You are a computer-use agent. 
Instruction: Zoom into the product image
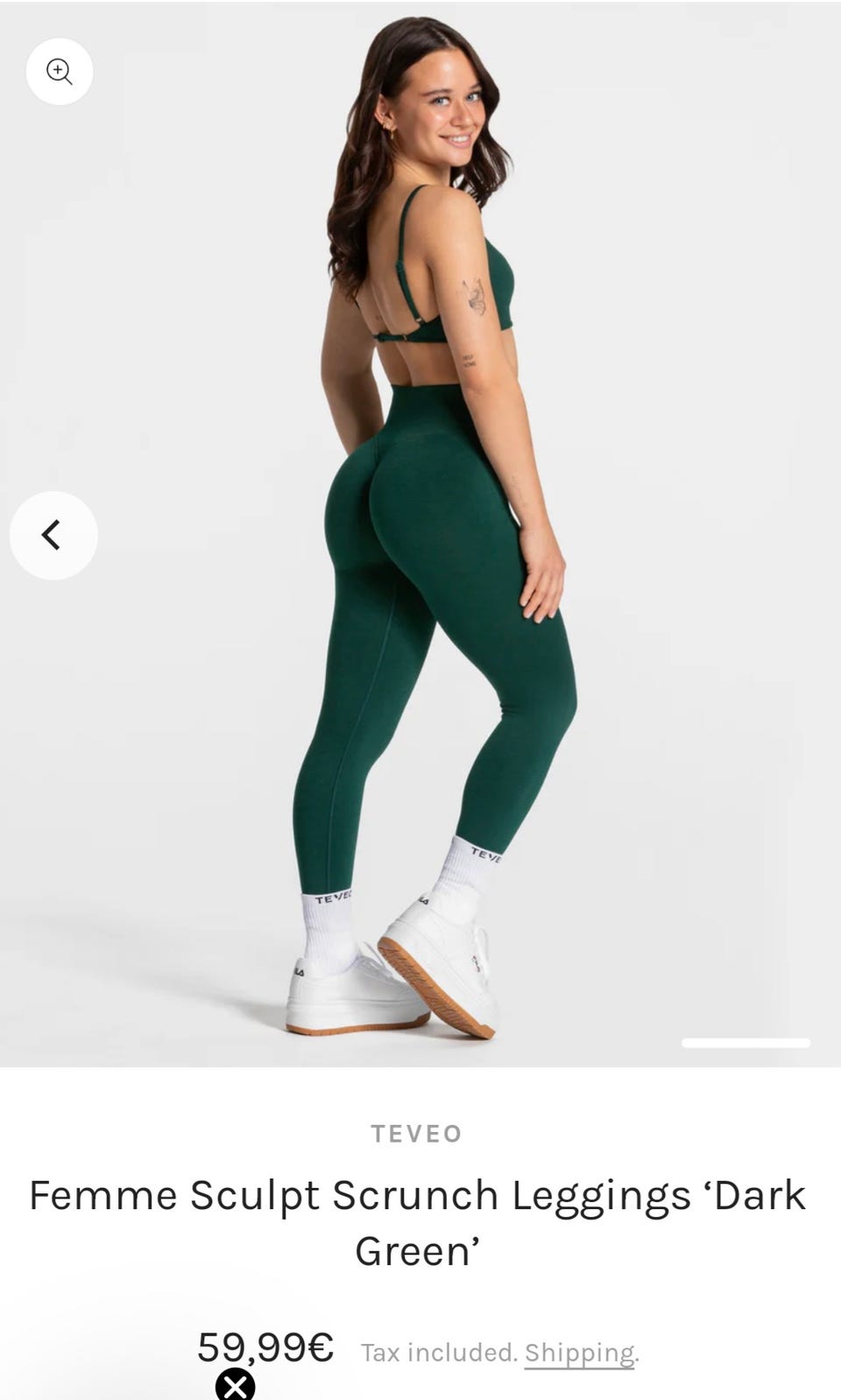60,72
